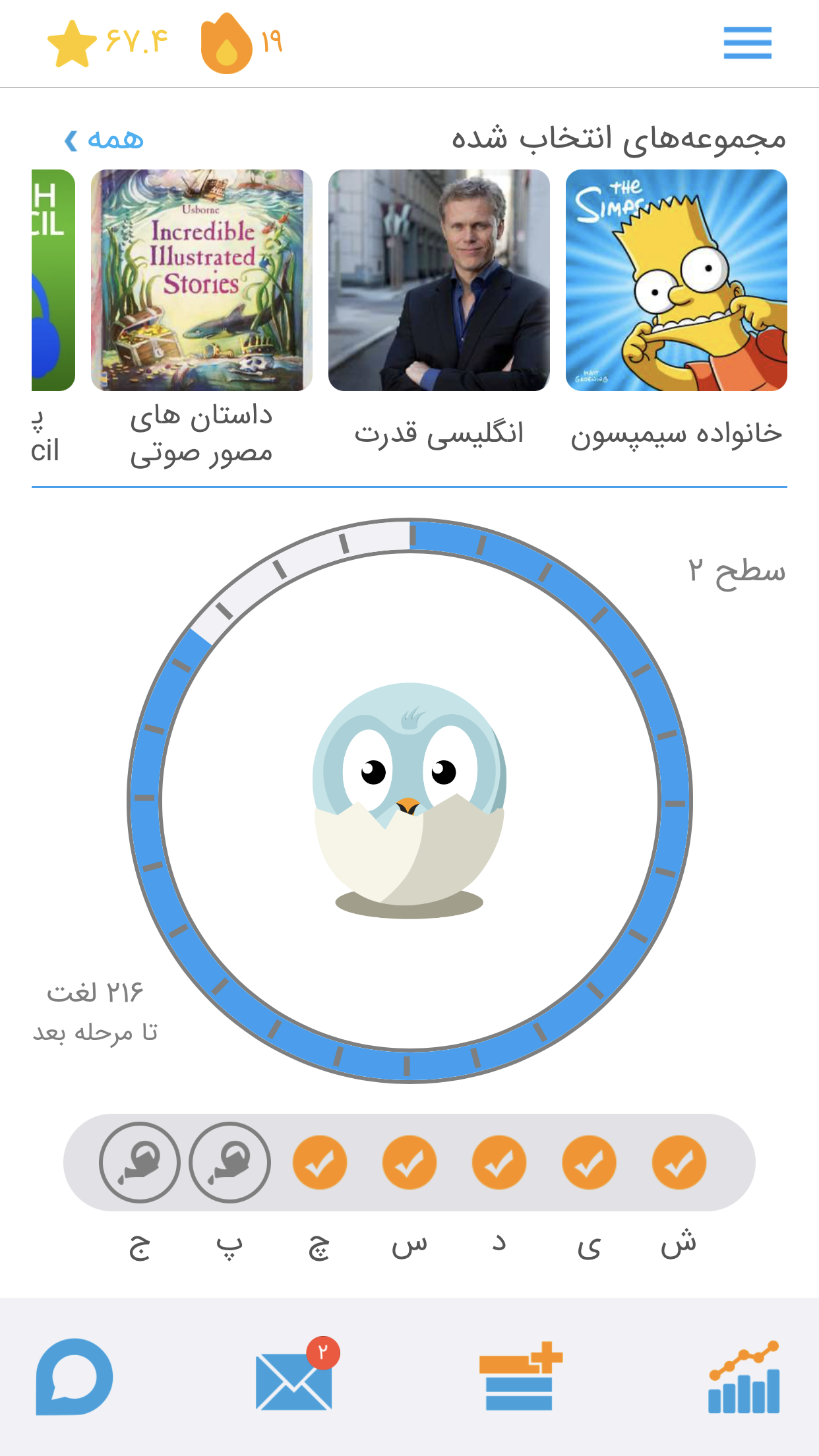The width and height of the screenshot is (819, 1456).
Task: Select the watering can for day پ
Action: 229,1163
